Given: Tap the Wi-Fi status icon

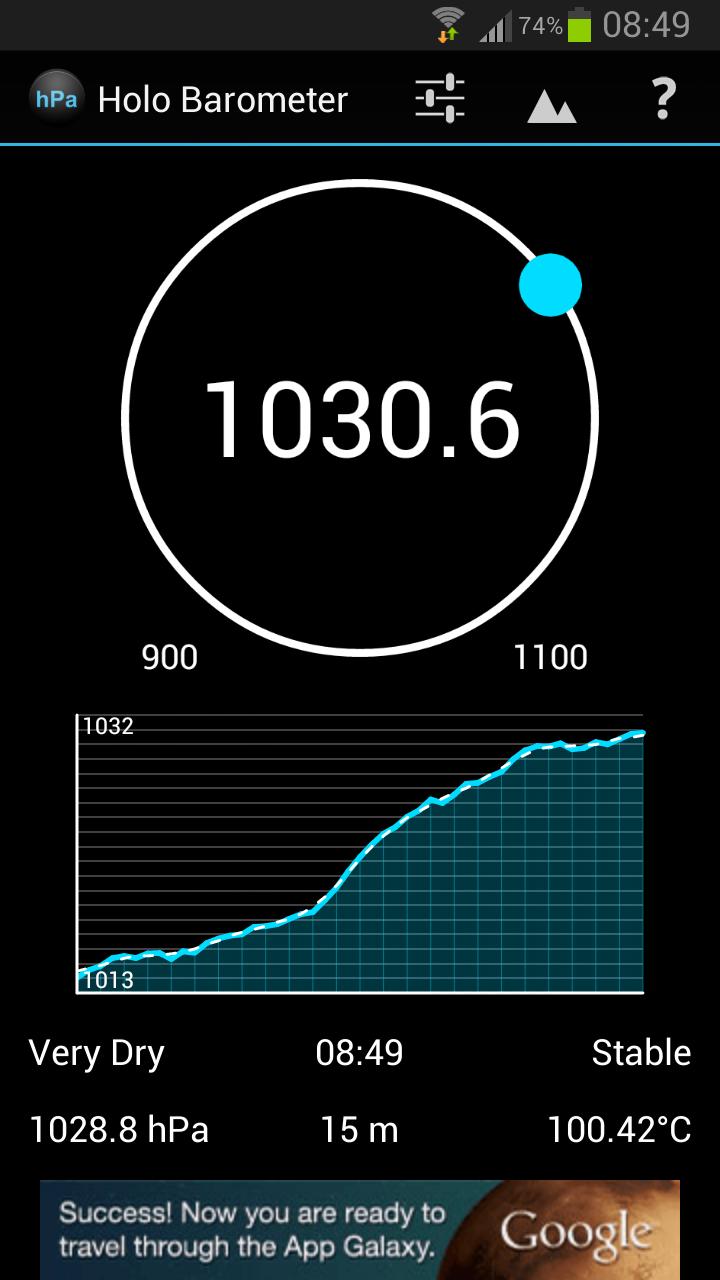Looking at the screenshot, I should click(x=449, y=18).
